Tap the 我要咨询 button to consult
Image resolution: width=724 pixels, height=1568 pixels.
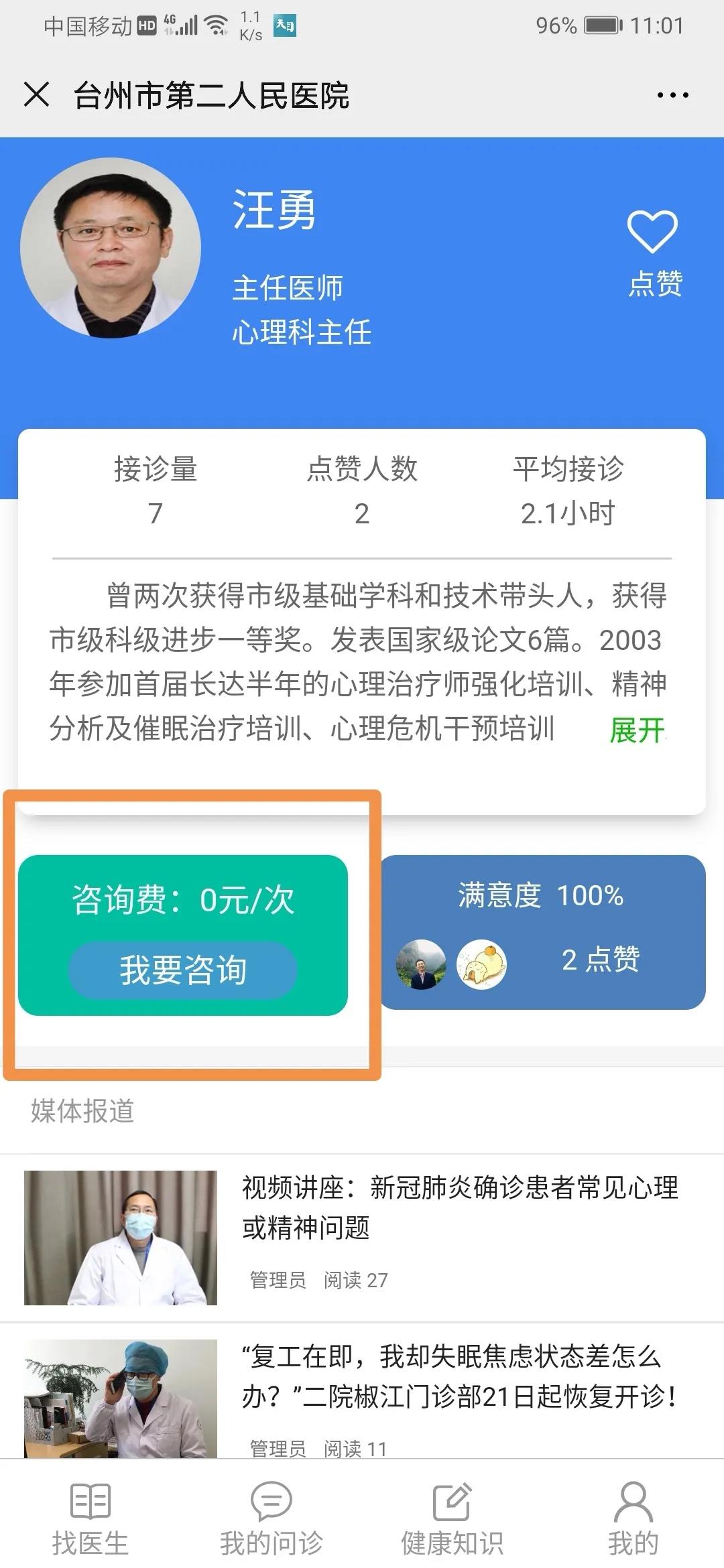coord(183,970)
